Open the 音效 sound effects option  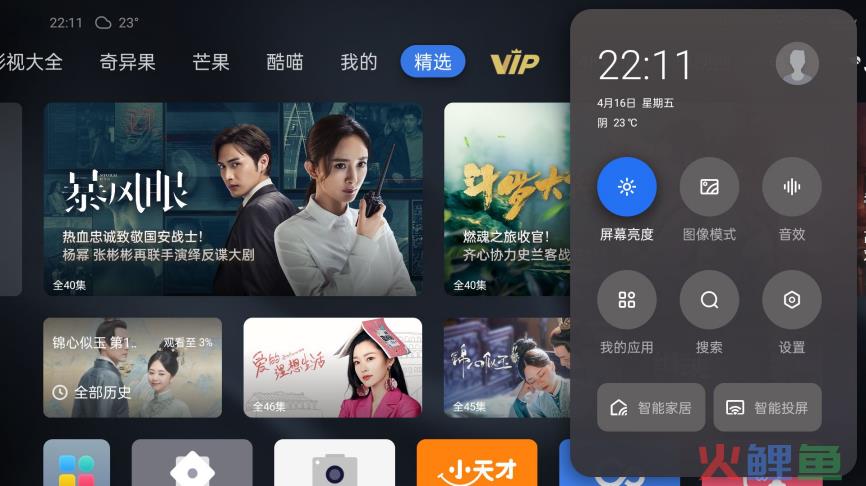point(791,187)
